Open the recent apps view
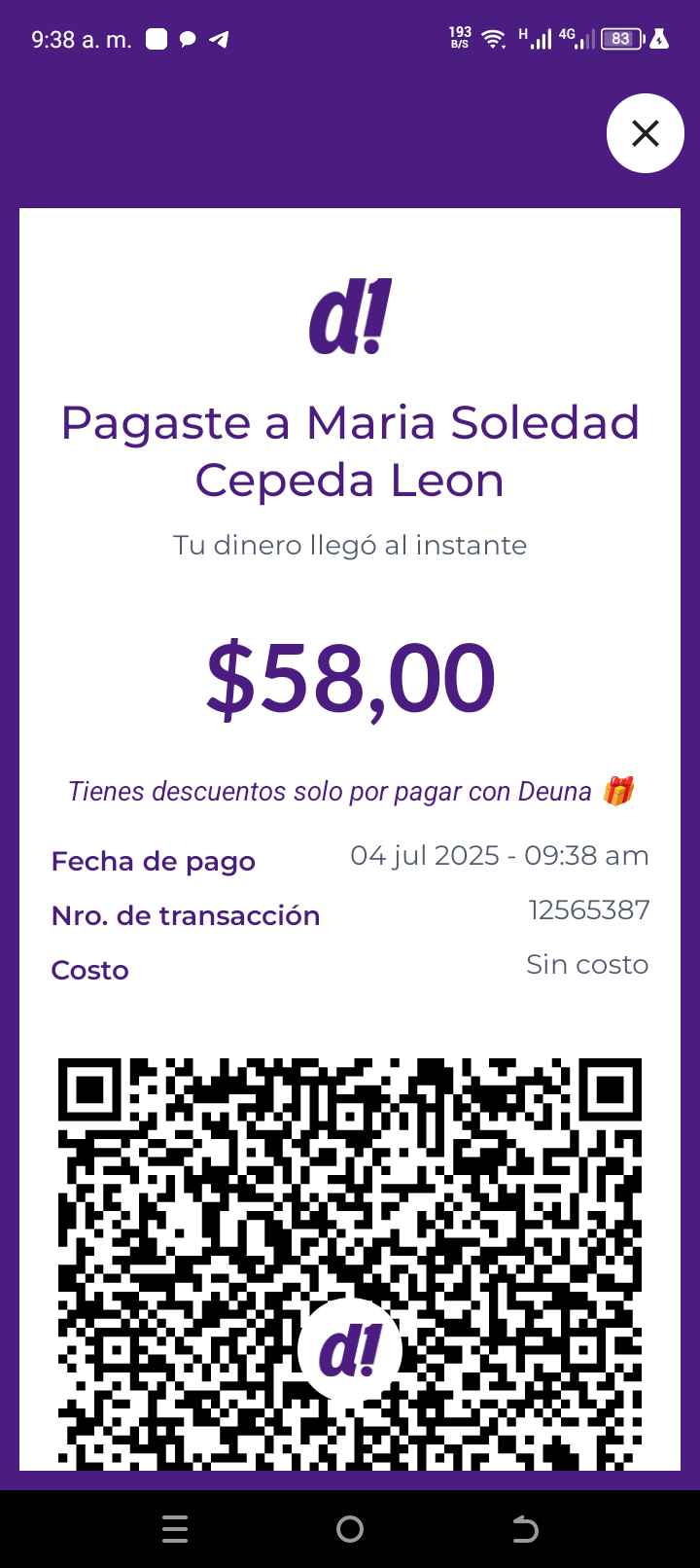This screenshot has height=1568, width=700. click(x=175, y=1530)
